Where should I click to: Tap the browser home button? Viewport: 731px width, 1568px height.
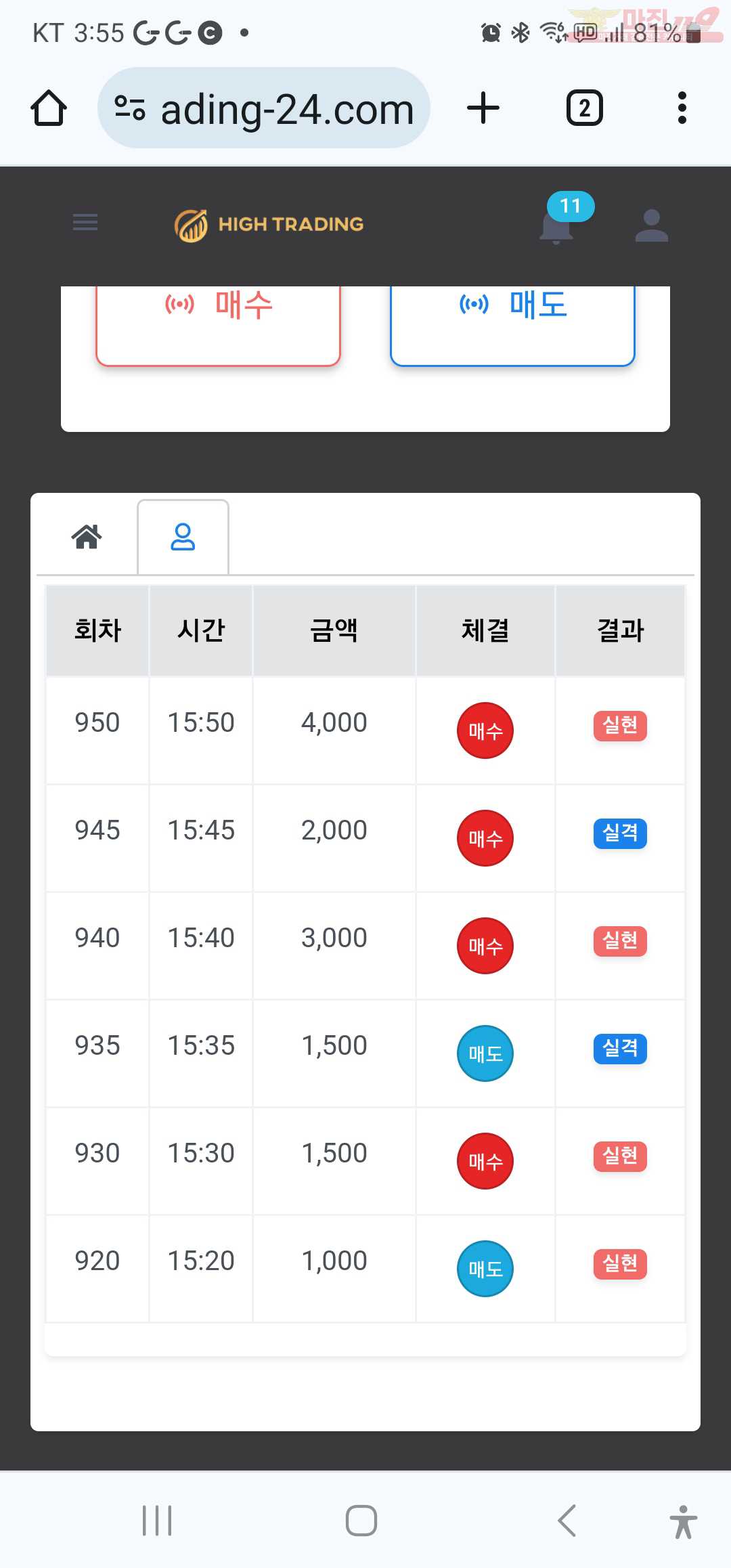pyautogui.click(x=49, y=108)
